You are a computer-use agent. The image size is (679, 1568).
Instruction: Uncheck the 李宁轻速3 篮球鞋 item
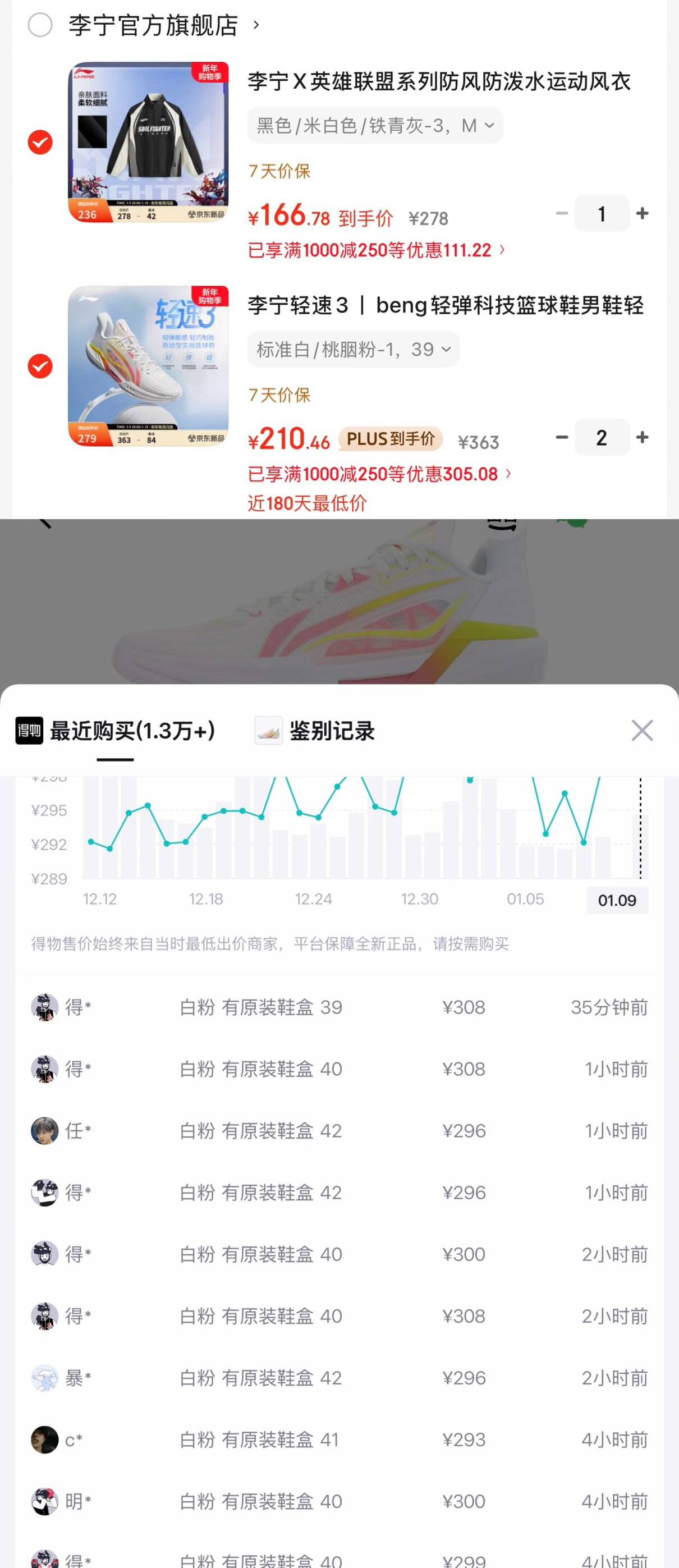[x=40, y=366]
